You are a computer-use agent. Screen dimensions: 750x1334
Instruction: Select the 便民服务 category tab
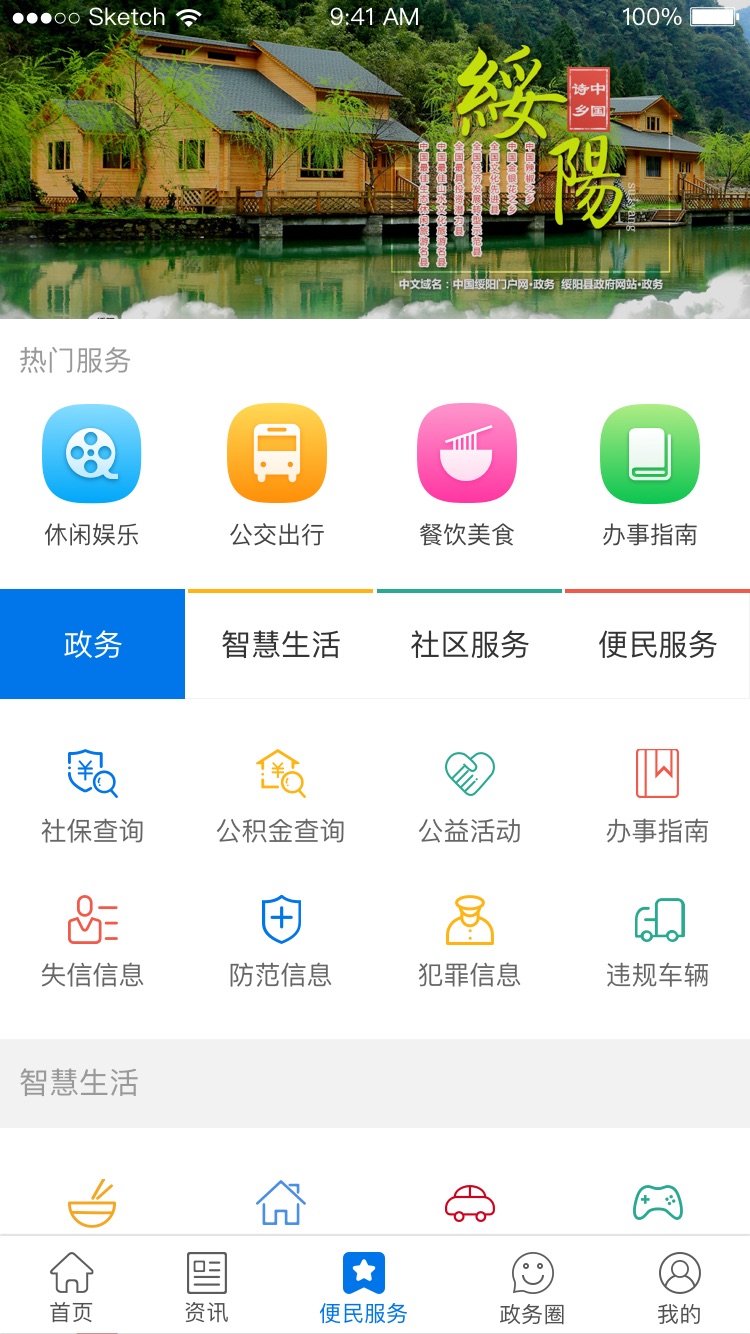point(657,645)
